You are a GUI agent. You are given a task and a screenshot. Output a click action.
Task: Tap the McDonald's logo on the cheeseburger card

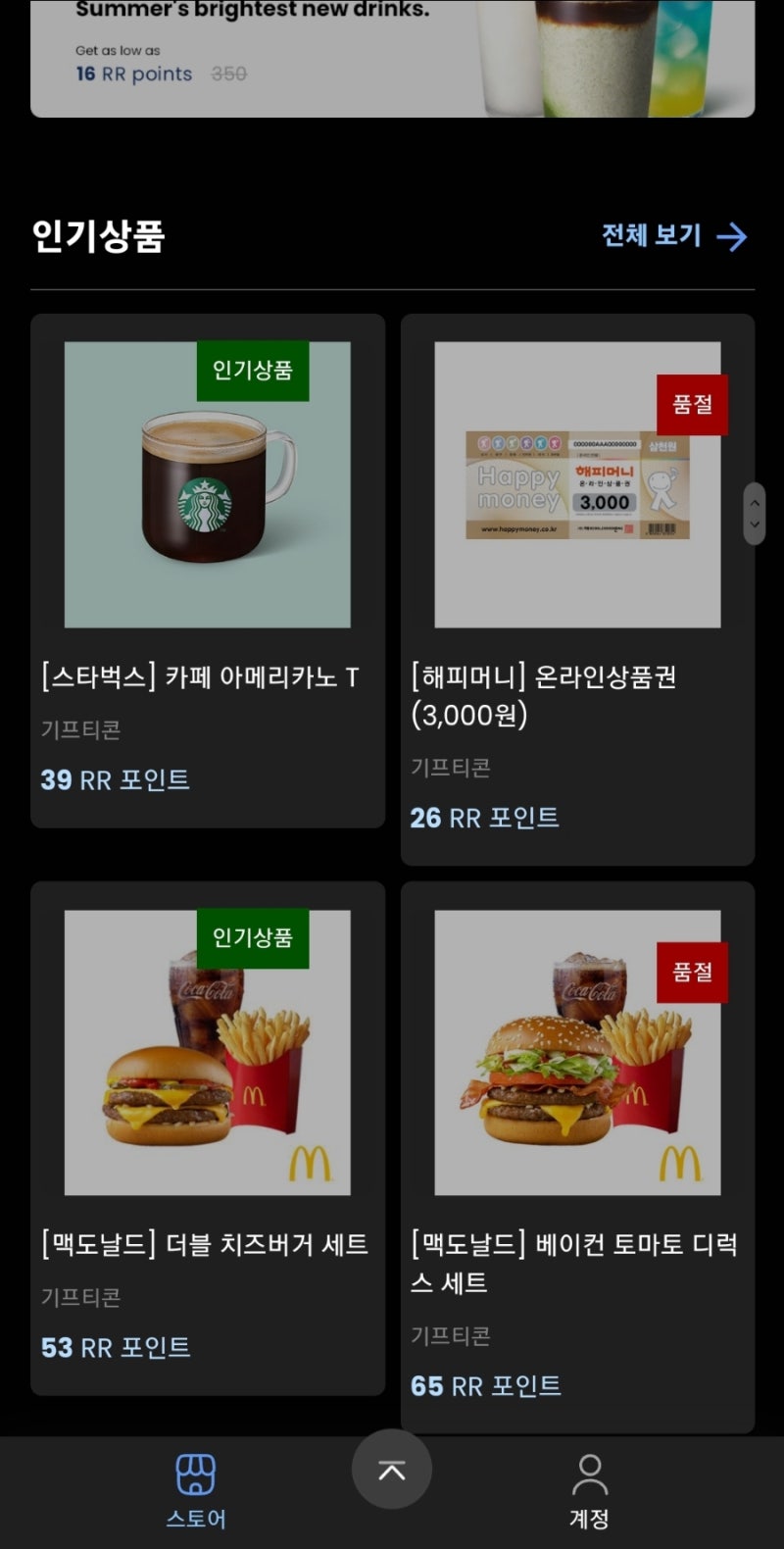tap(311, 1161)
